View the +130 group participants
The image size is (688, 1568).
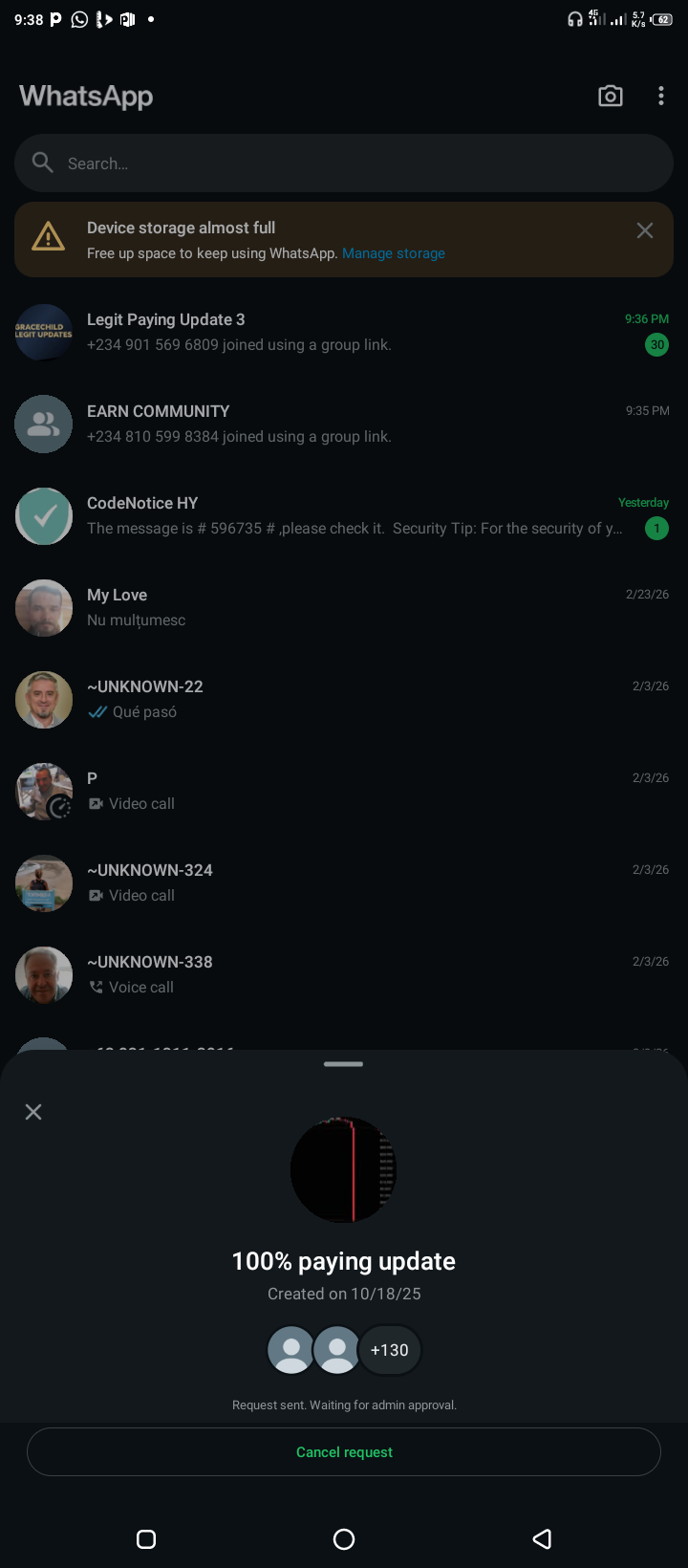coord(389,1350)
